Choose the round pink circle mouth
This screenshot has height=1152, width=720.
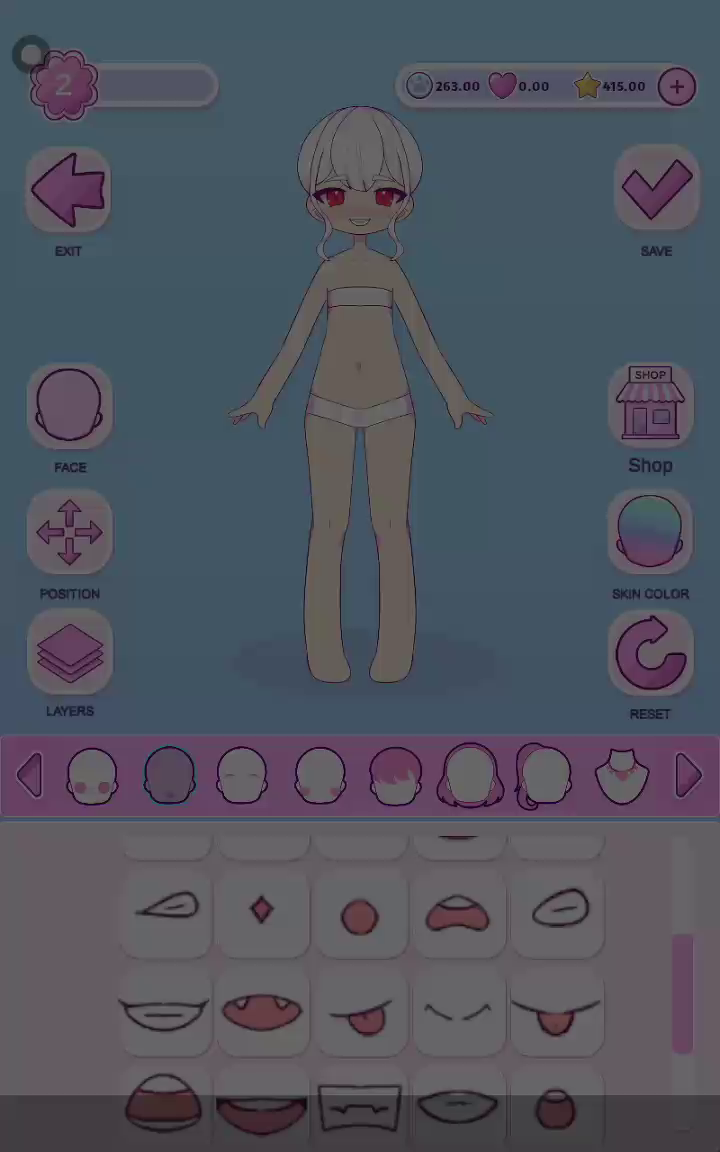[x=360, y=915]
